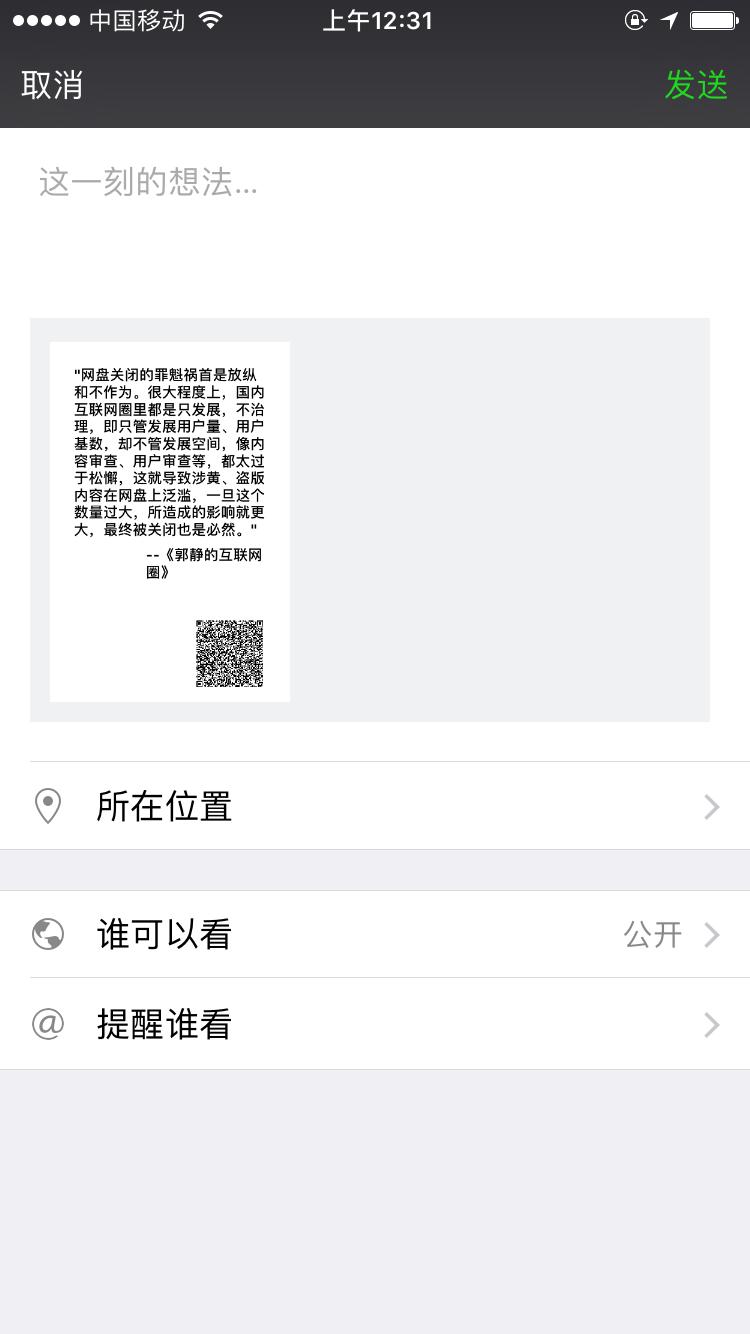Expand the 谁可以看 row using its chevron
The height and width of the screenshot is (1334, 750).
coord(711,935)
